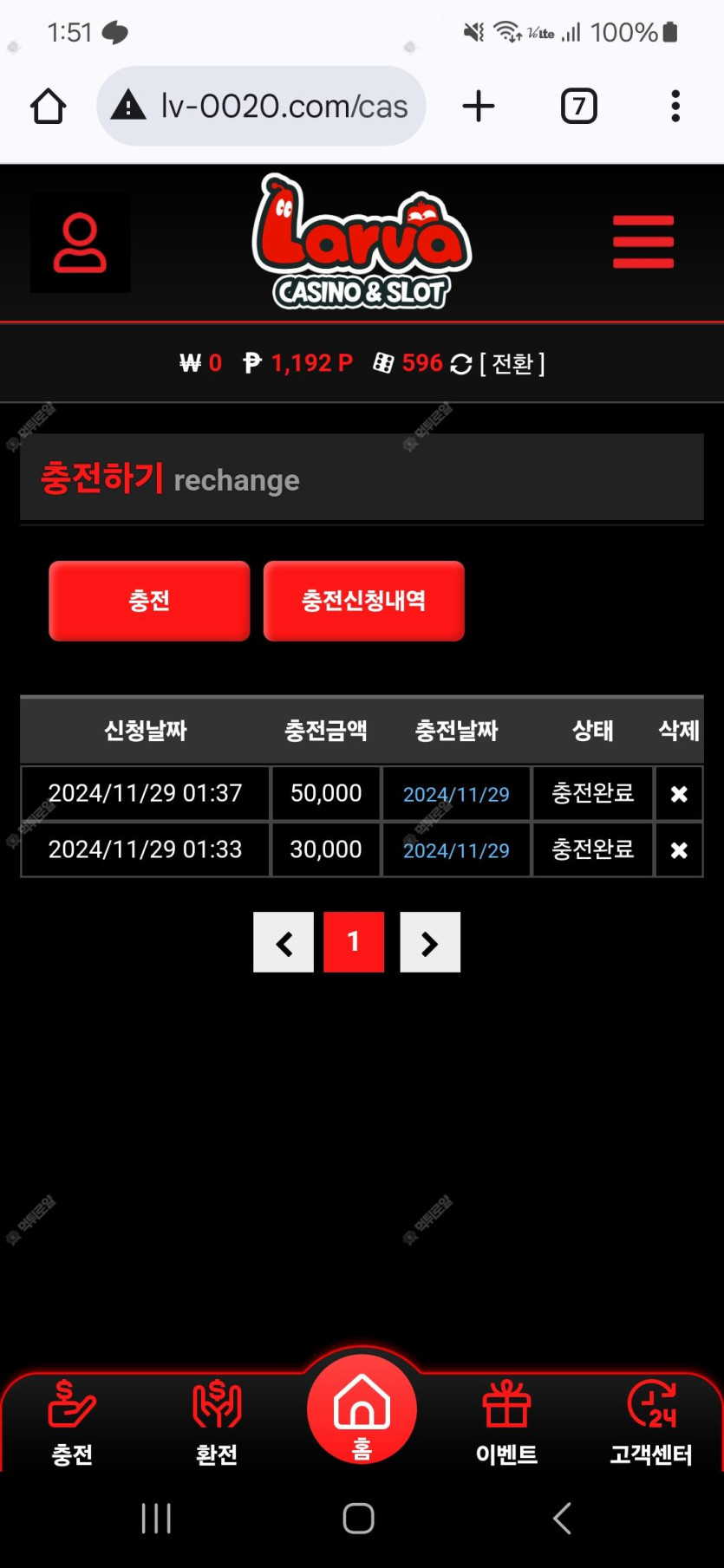Select the 충전 button under the heading
This screenshot has height=1568, width=724.
(149, 601)
